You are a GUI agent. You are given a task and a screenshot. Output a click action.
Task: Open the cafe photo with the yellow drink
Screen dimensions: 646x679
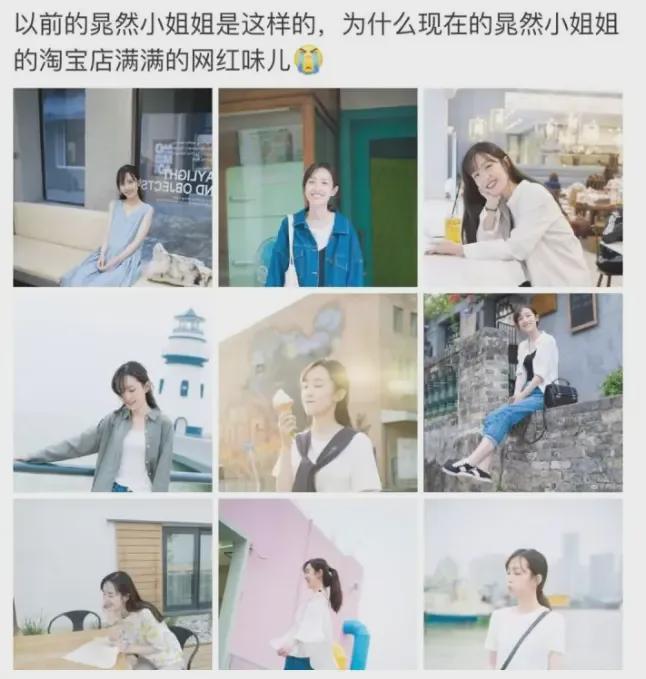(x=522, y=188)
